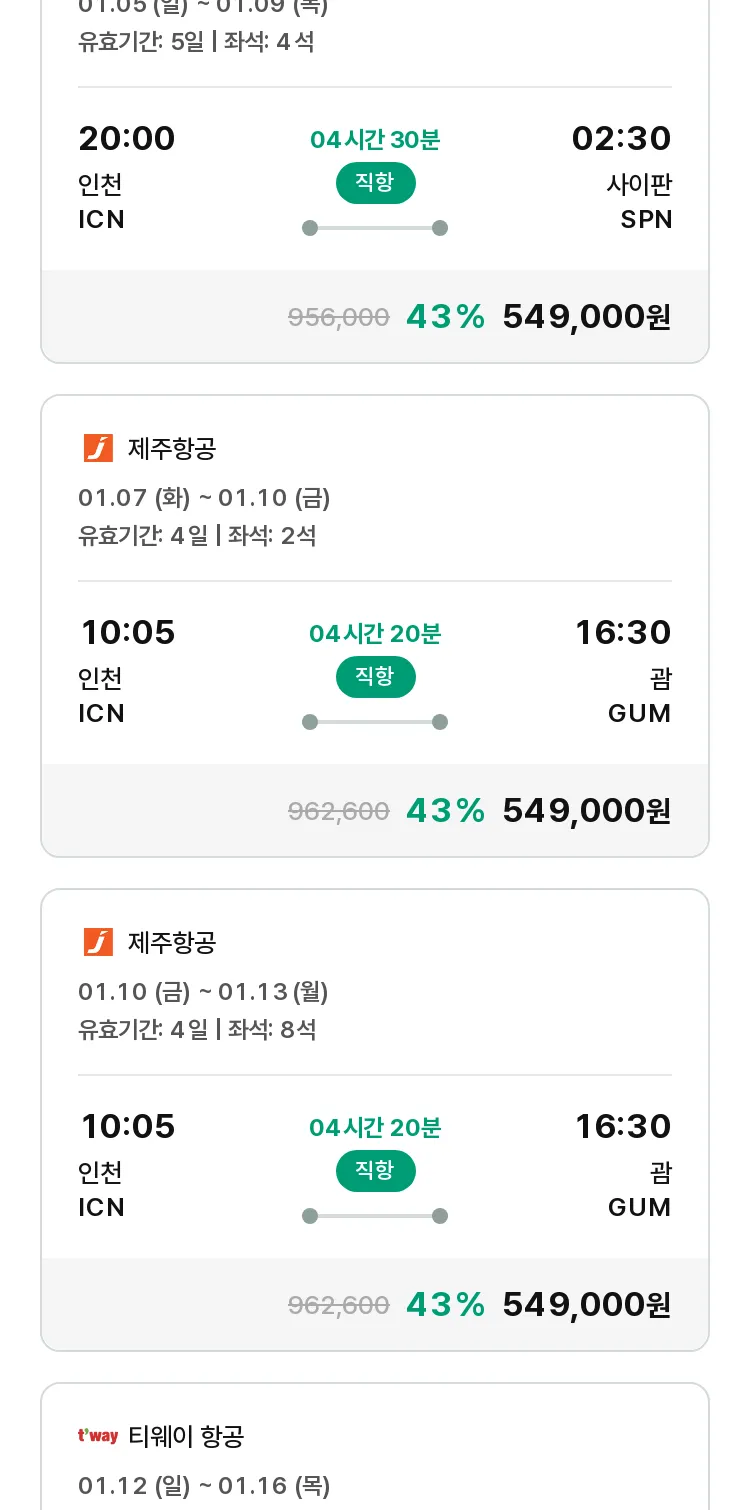Open the Incheon to Saipan 20:00 flight card

tap(375, 180)
